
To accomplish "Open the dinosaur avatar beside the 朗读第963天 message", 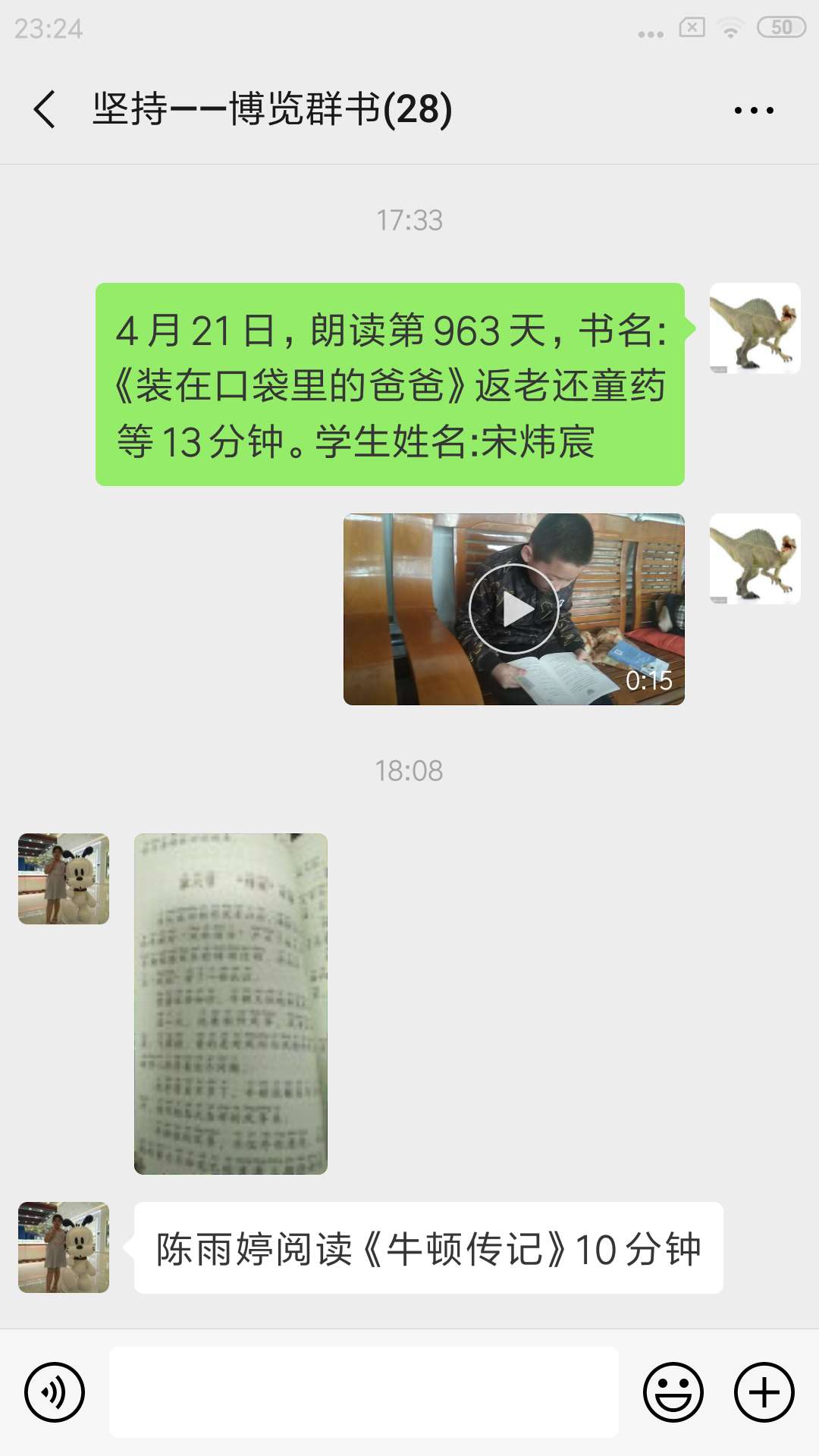I will [x=755, y=328].
